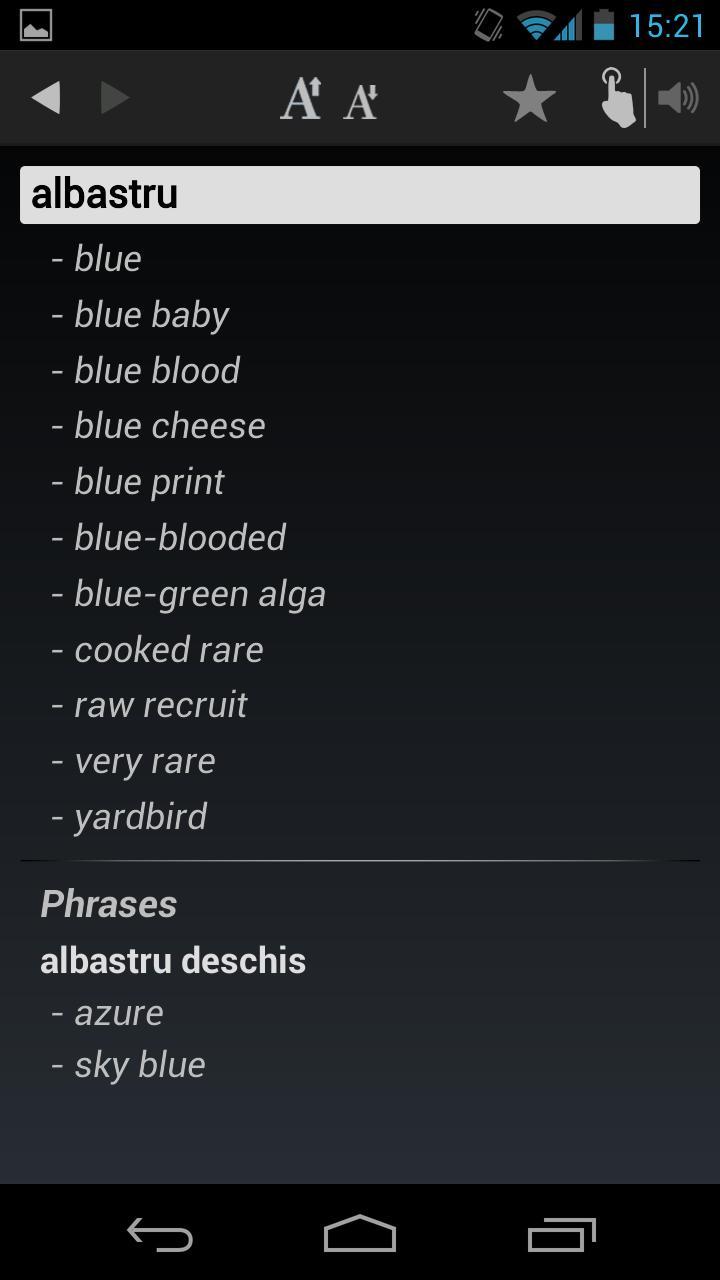Select the phrase 'albastru deschis'
This screenshot has width=720, height=1280.
point(173,960)
